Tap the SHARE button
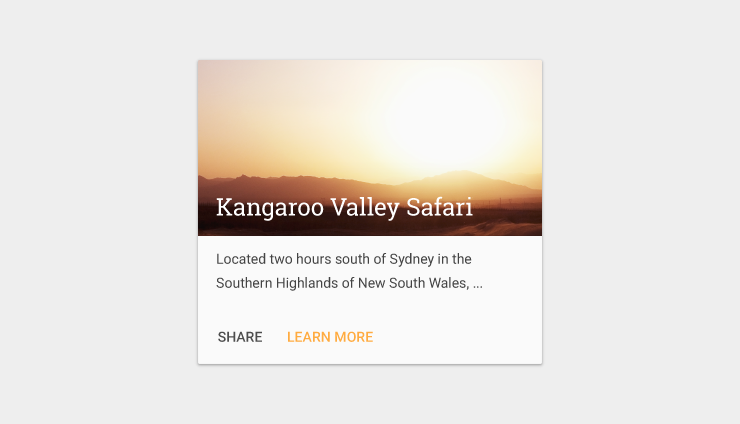Viewport: 740px width, 424px height. point(240,337)
